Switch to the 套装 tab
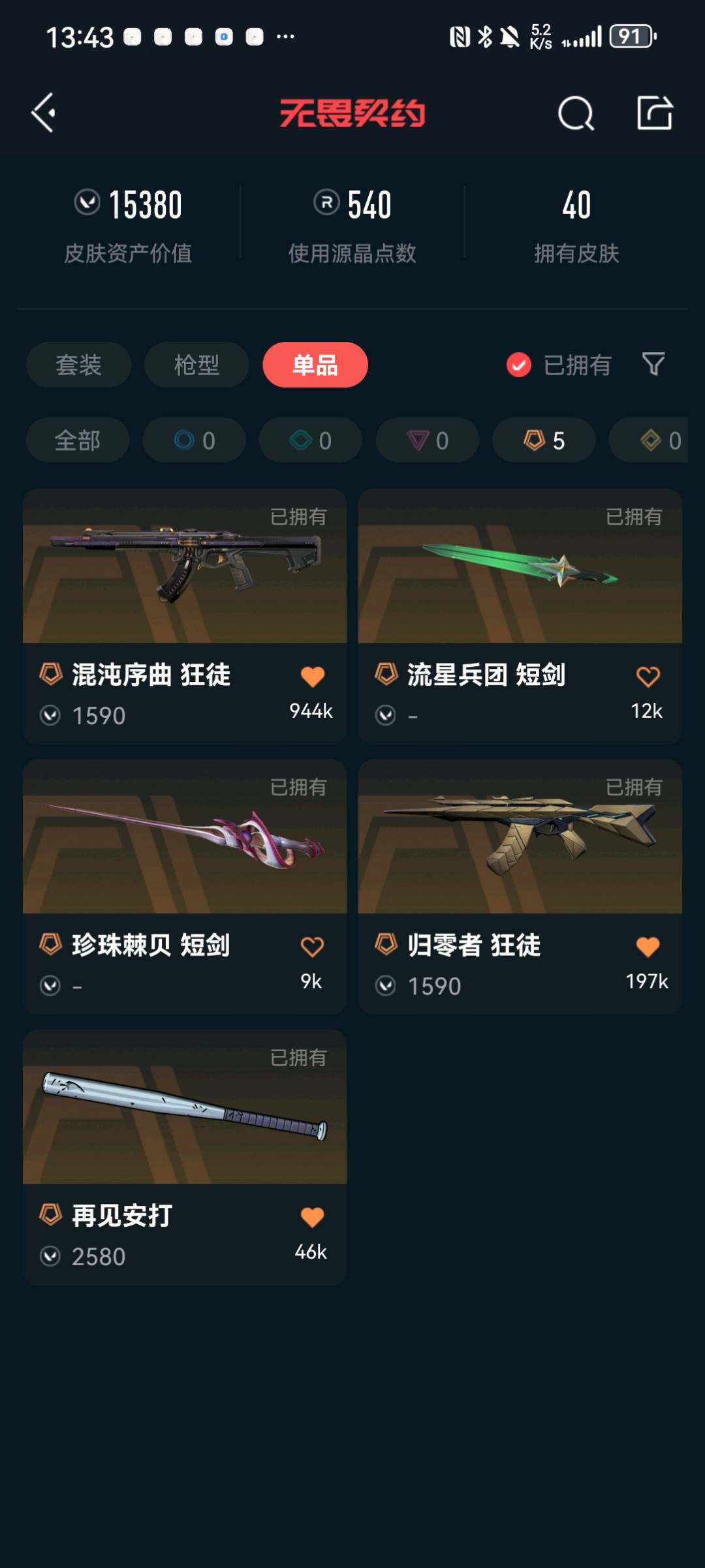The image size is (705, 1568). [x=78, y=365]
